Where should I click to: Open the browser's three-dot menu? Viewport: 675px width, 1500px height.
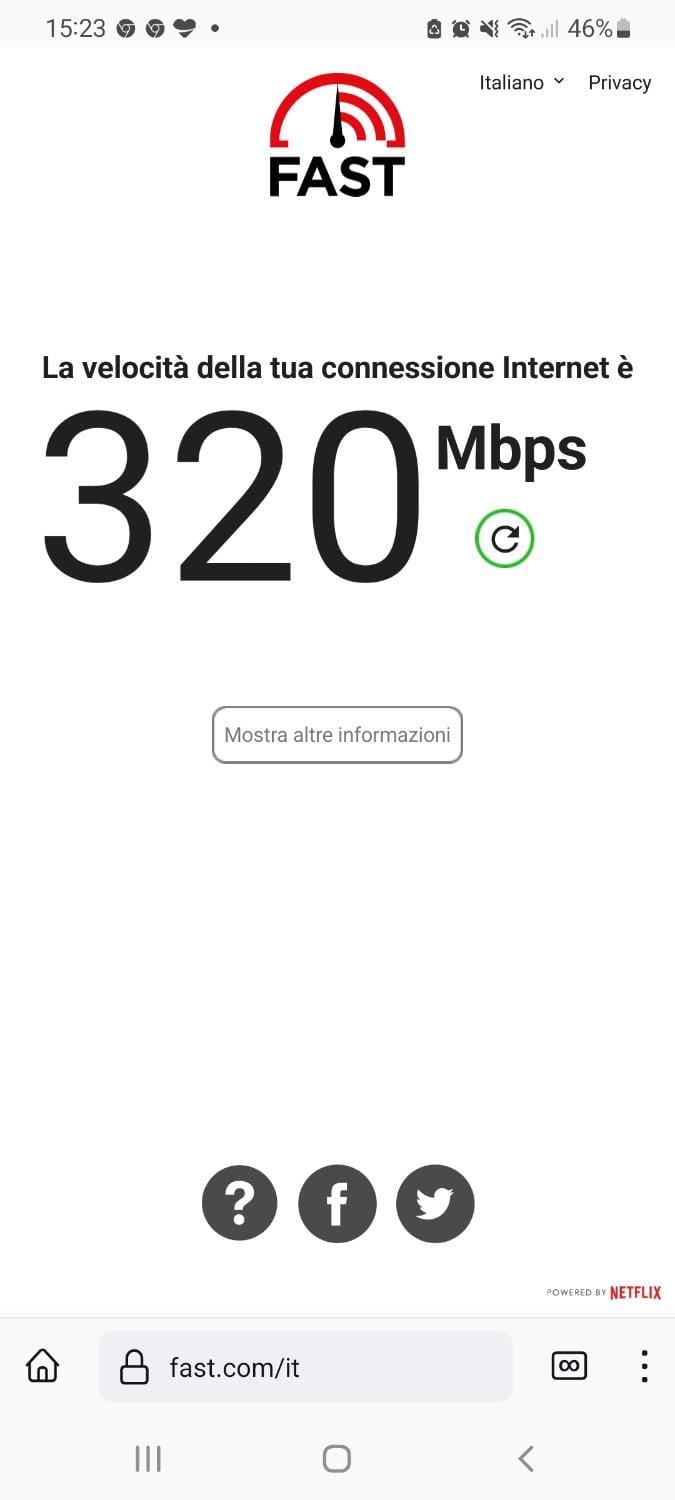pyautogui.click(x=644, y=1366)
